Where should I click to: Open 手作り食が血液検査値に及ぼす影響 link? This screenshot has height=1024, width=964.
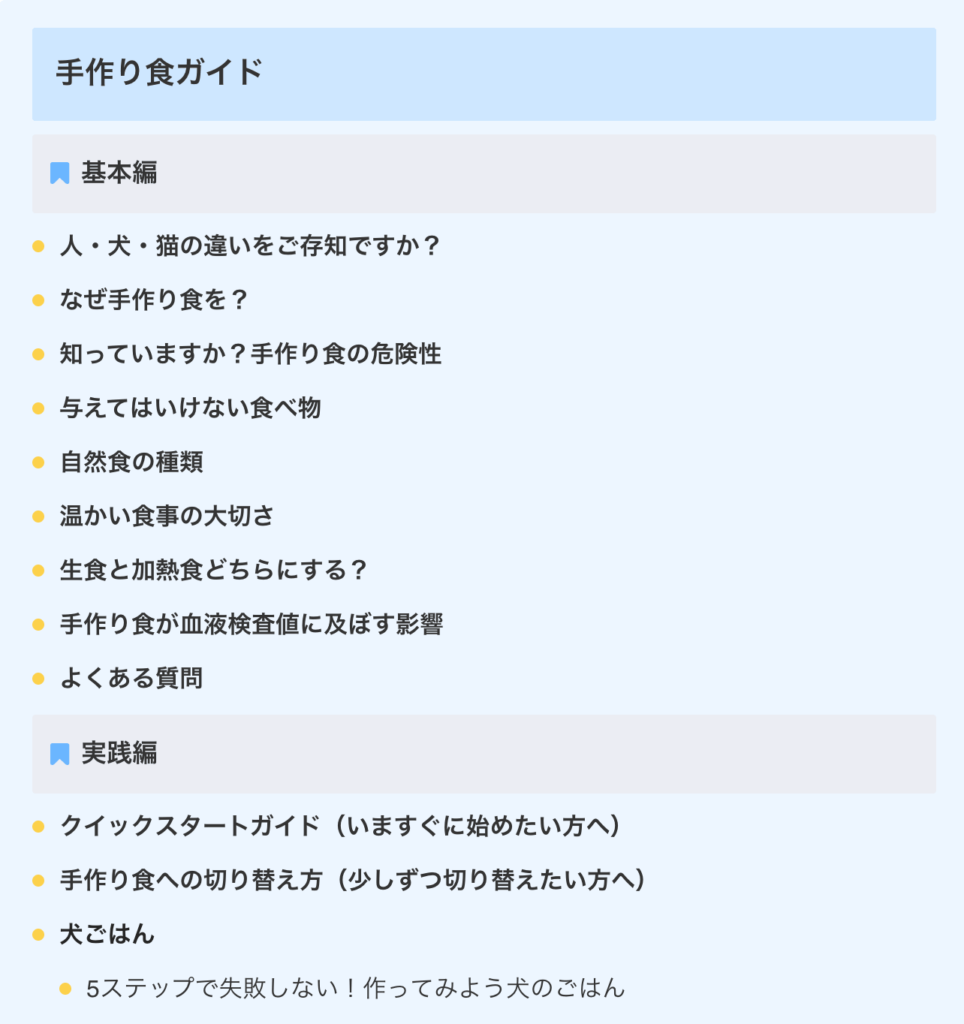tap(251, 624)
